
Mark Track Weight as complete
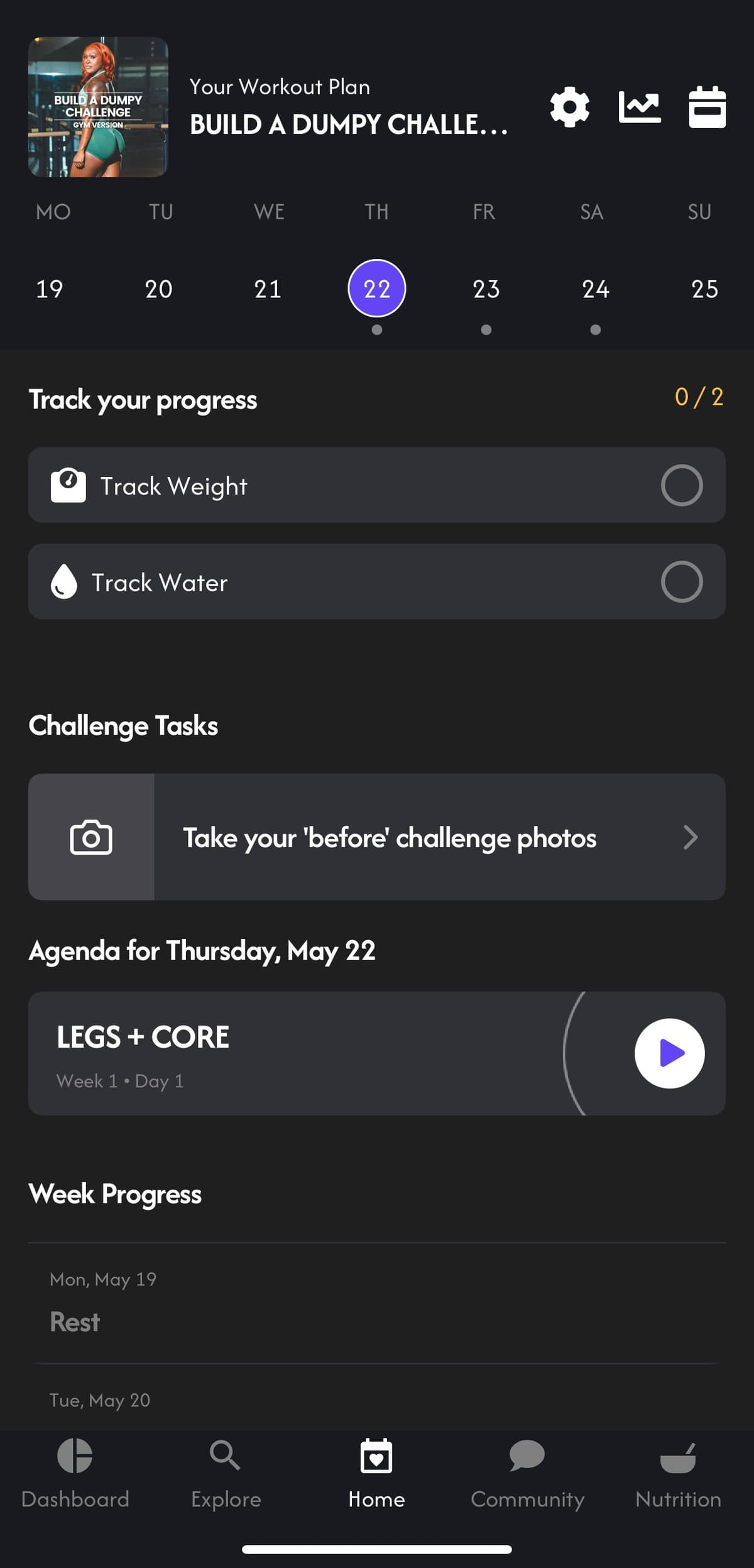[x=682, y=485]
